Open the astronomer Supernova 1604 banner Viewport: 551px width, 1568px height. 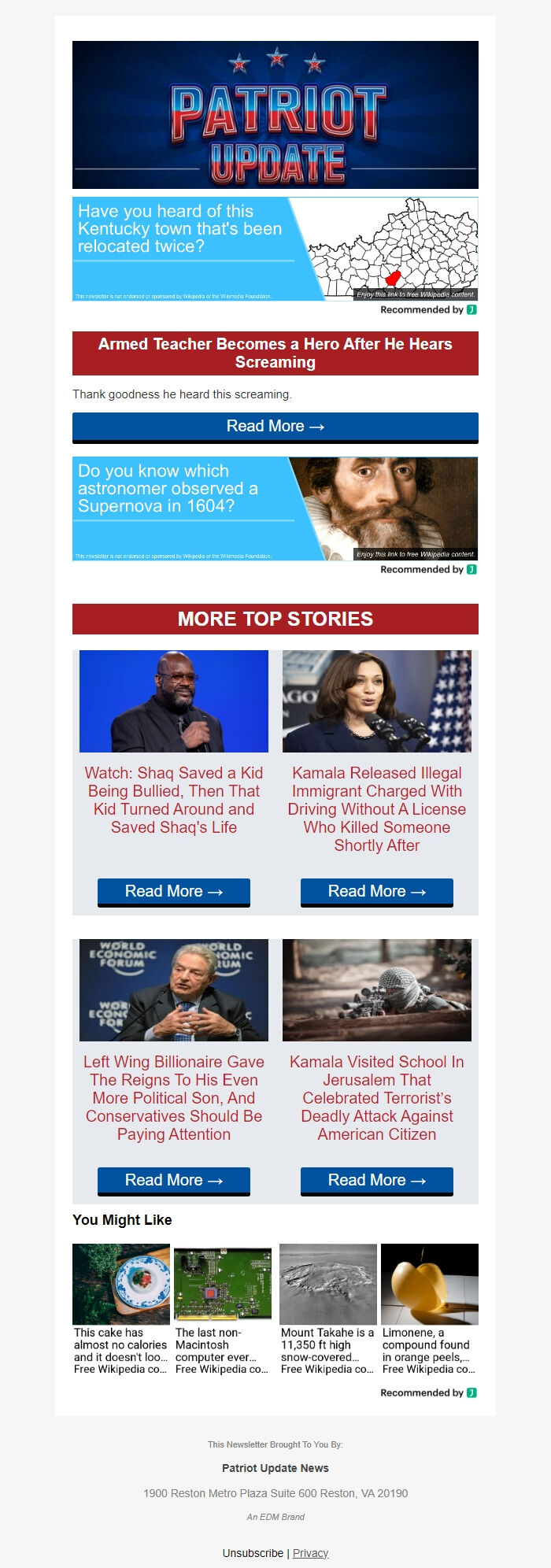[275, 508]
